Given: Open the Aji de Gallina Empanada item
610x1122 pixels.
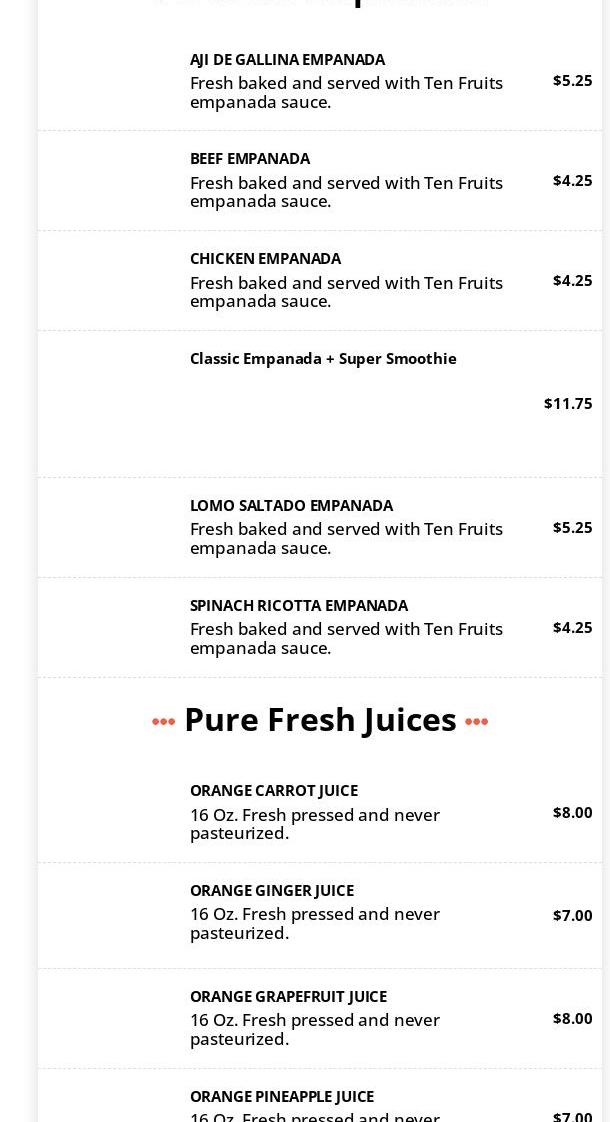Looking at the screenshot, I should [287, 60].
